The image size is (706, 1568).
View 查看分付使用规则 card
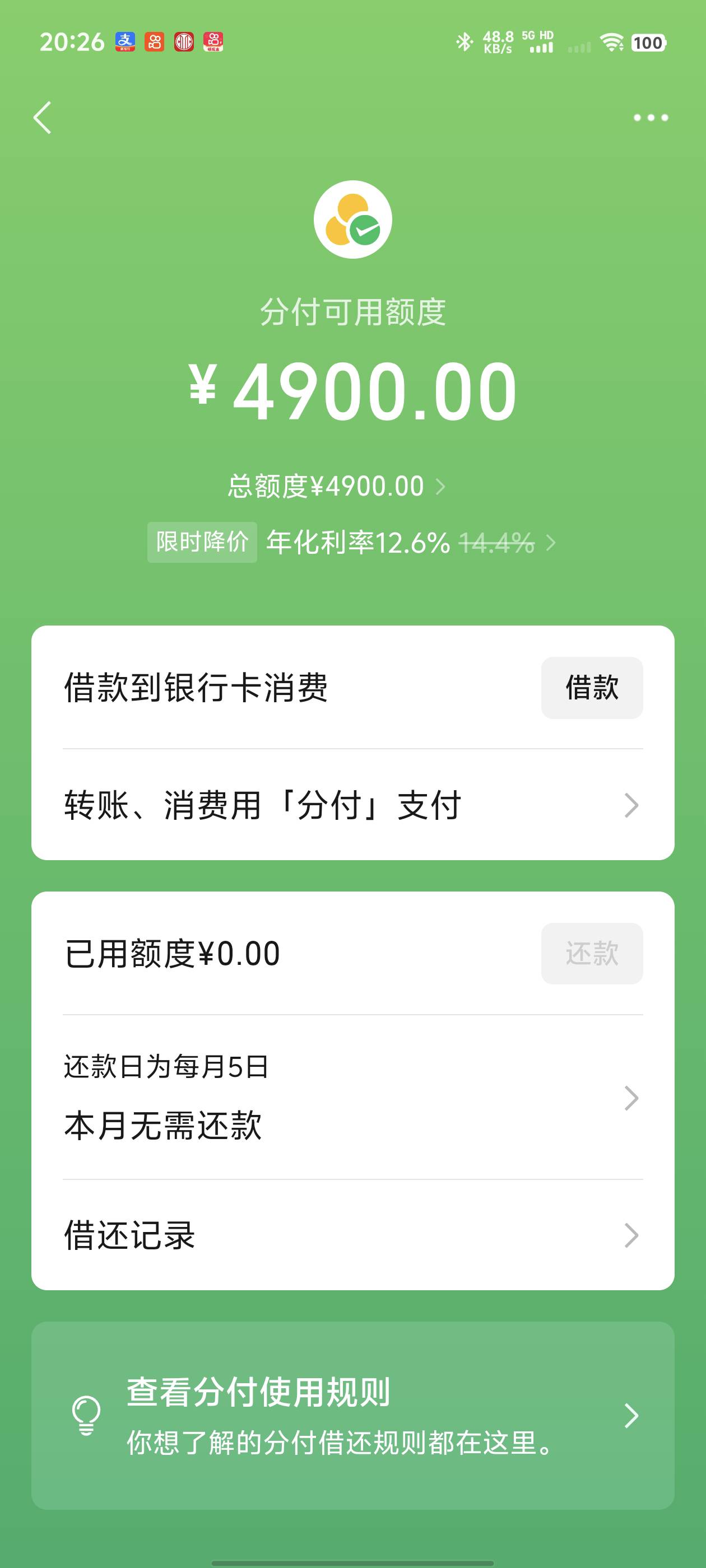pyautogui.click(x=352, y=1415)
